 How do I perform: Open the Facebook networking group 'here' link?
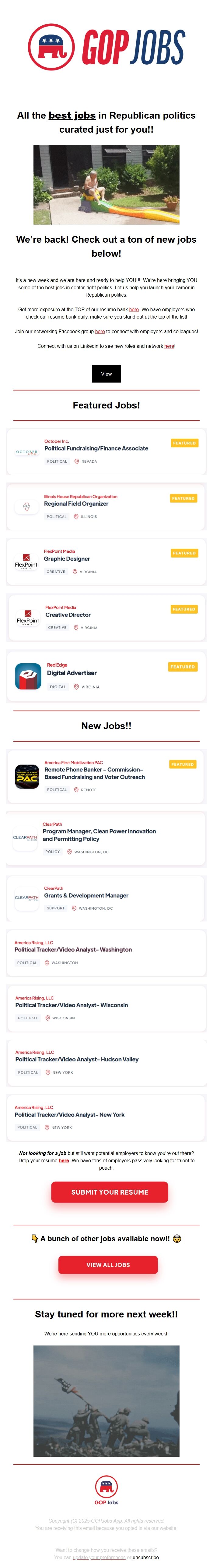[x=100, y=331]
